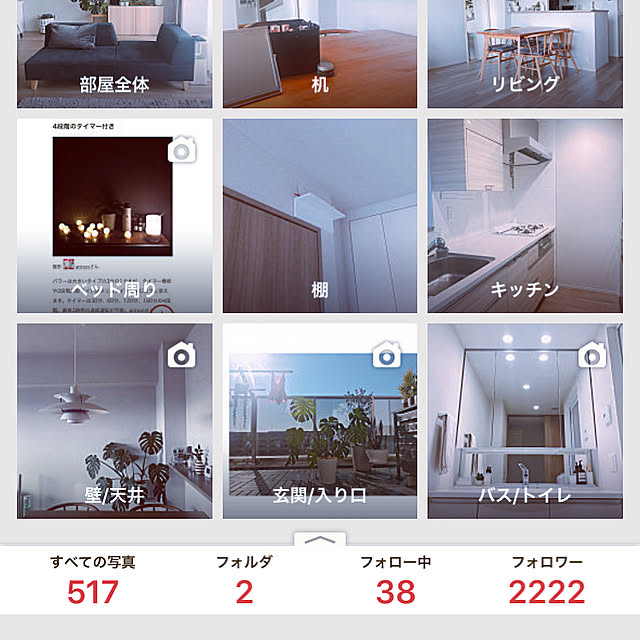Open the リビング category tile
This screenshot has width=640, height=640.
point(525,54)
